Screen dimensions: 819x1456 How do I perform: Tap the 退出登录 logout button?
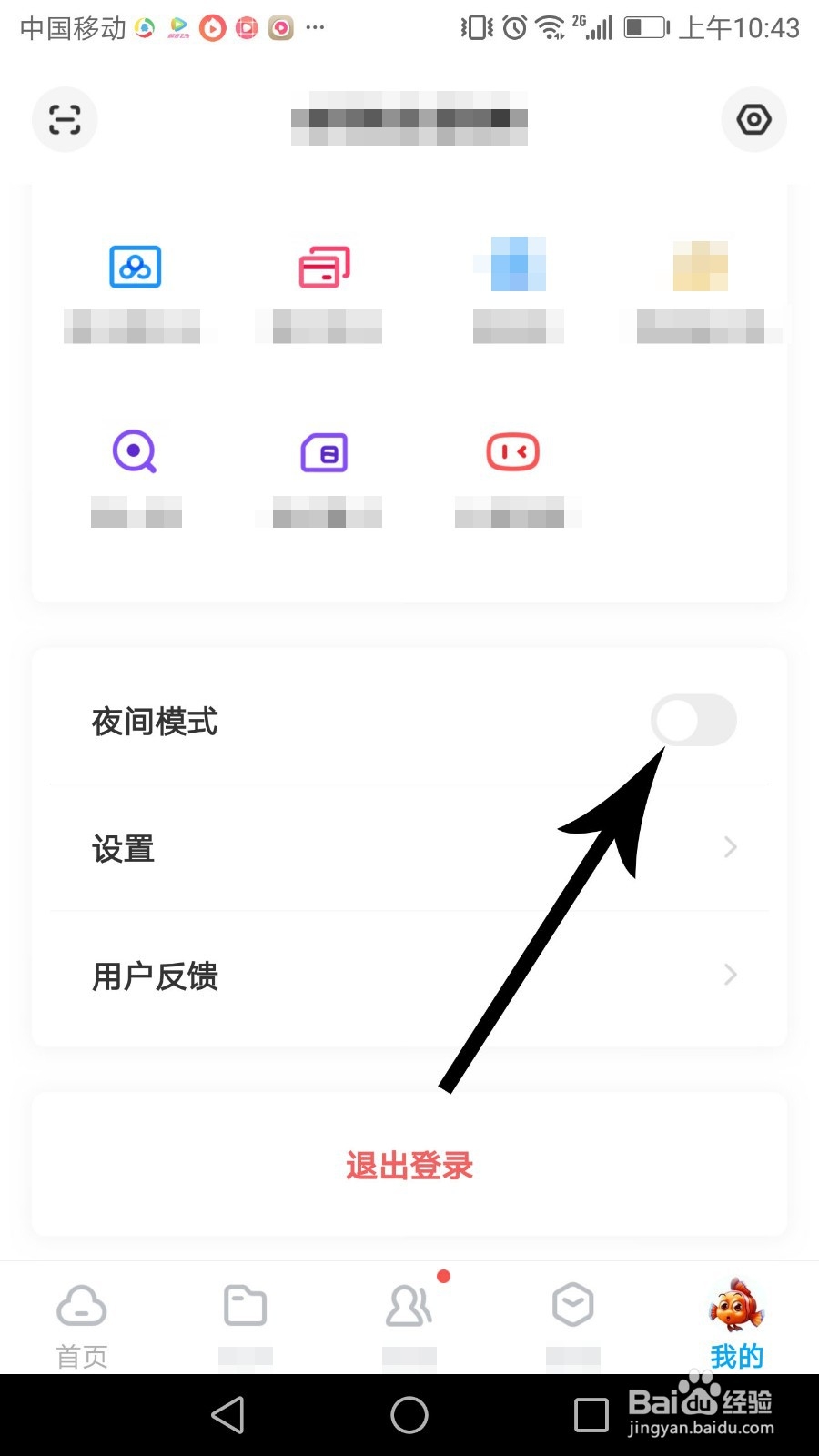(x=408, y=1166)
